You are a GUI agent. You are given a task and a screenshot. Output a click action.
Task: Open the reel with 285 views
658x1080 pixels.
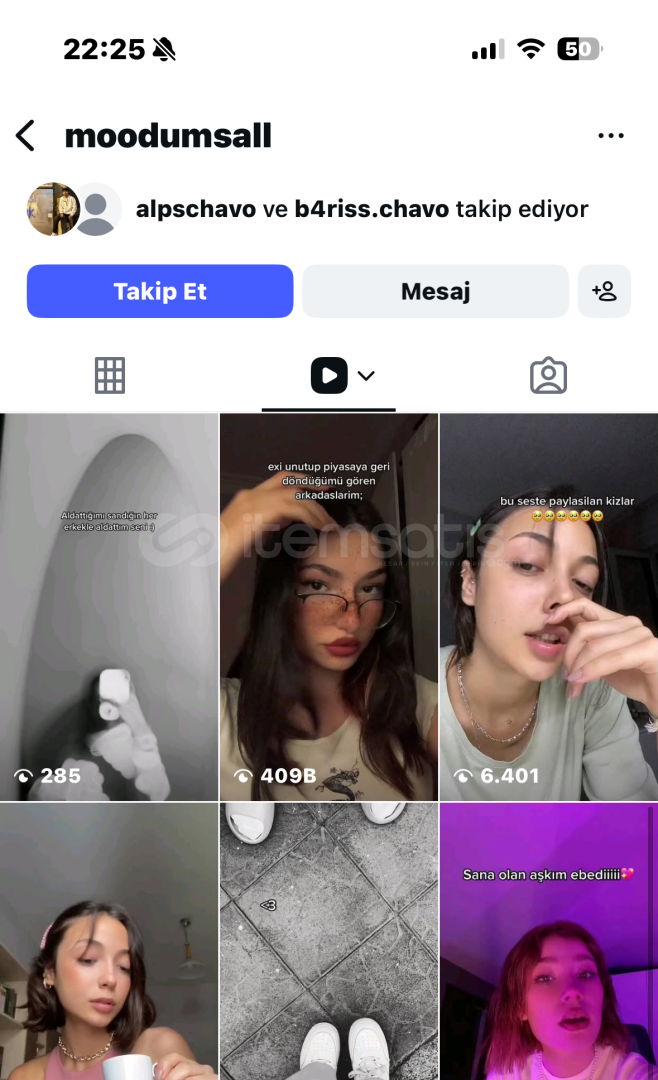[x=109, y=607]
